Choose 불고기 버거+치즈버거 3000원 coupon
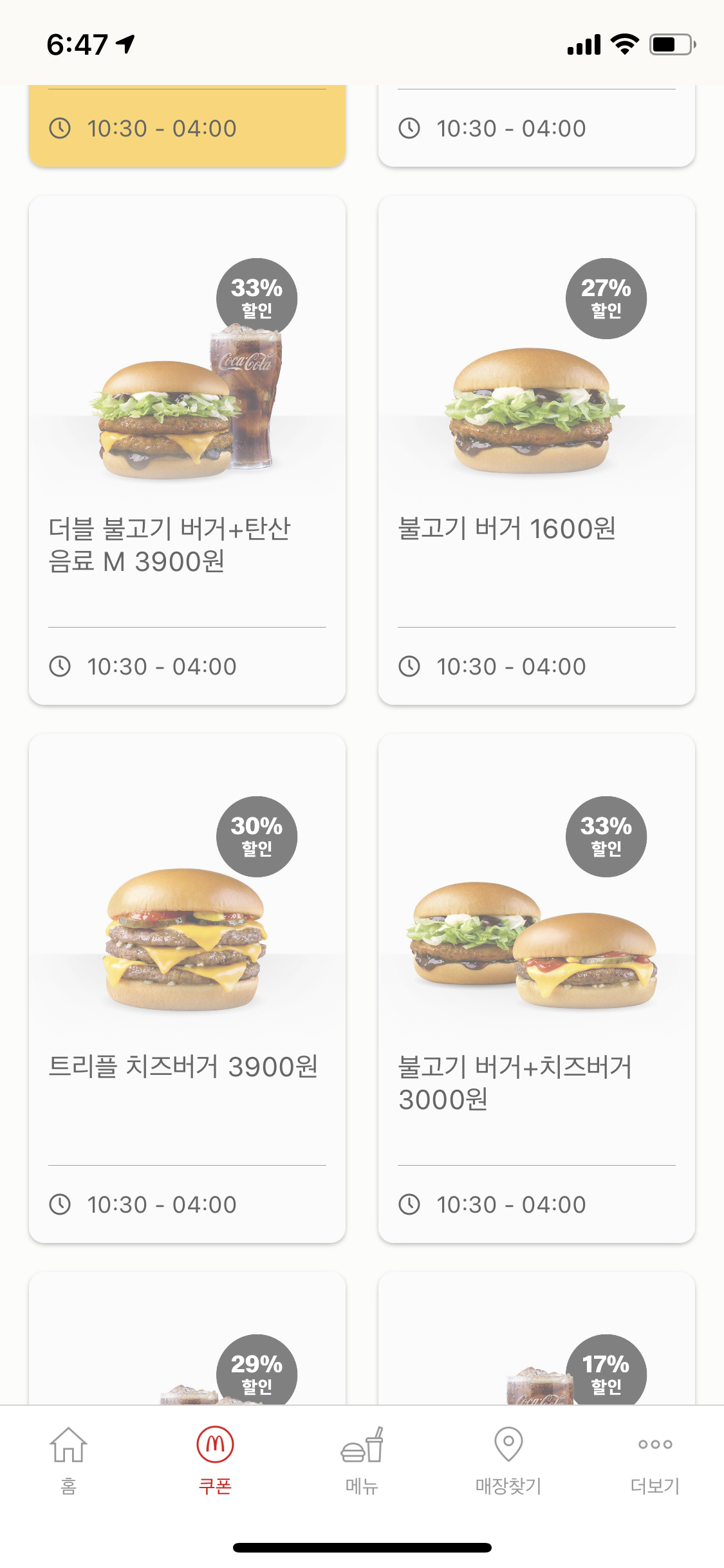Viewport: 724px width, 1568px height. coord(537,988)
